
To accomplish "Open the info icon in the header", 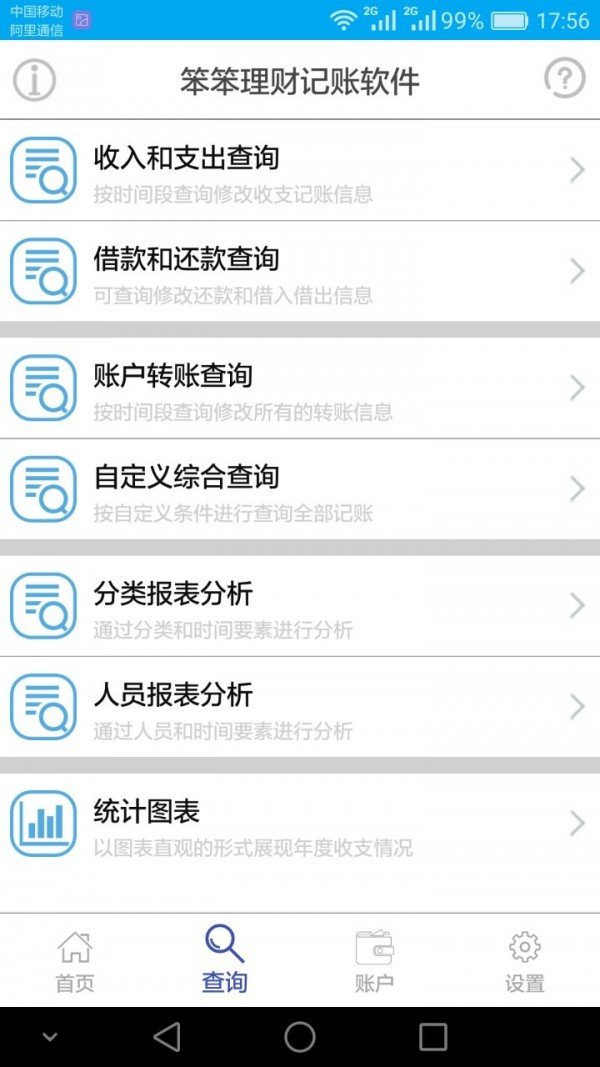I will pyautogui.click(x=34, y=80).
